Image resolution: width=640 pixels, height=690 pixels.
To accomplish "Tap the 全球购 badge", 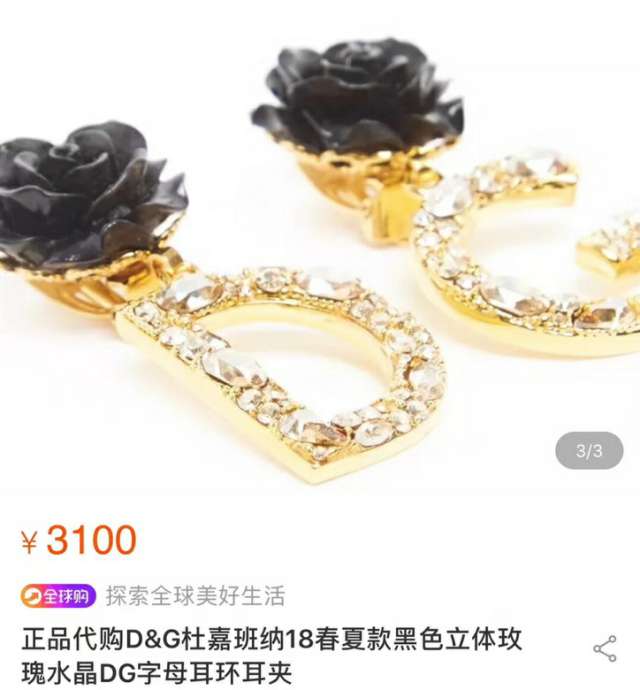I will (58, 596).
